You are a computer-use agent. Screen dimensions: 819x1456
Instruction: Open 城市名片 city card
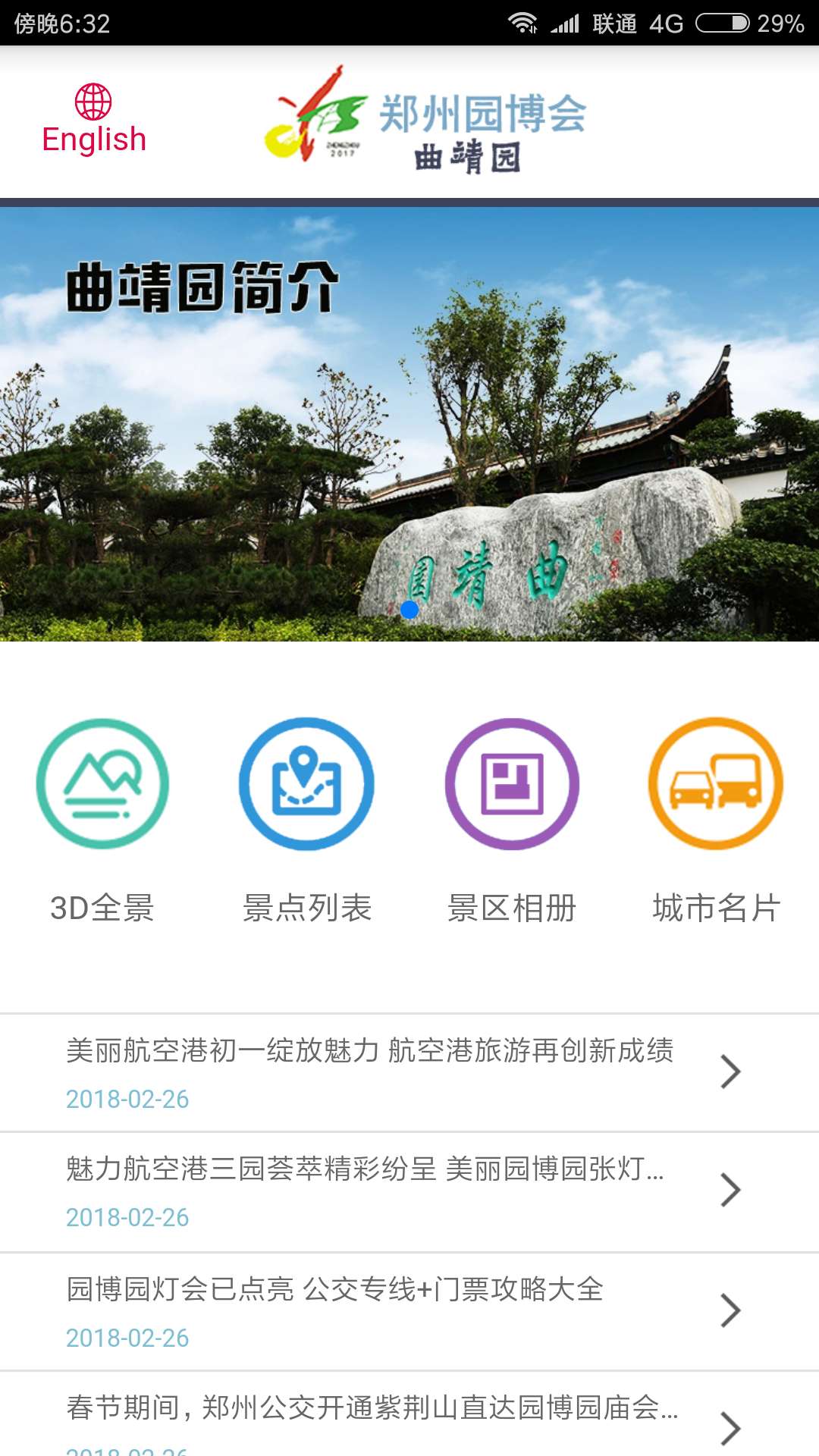(716, 821)
